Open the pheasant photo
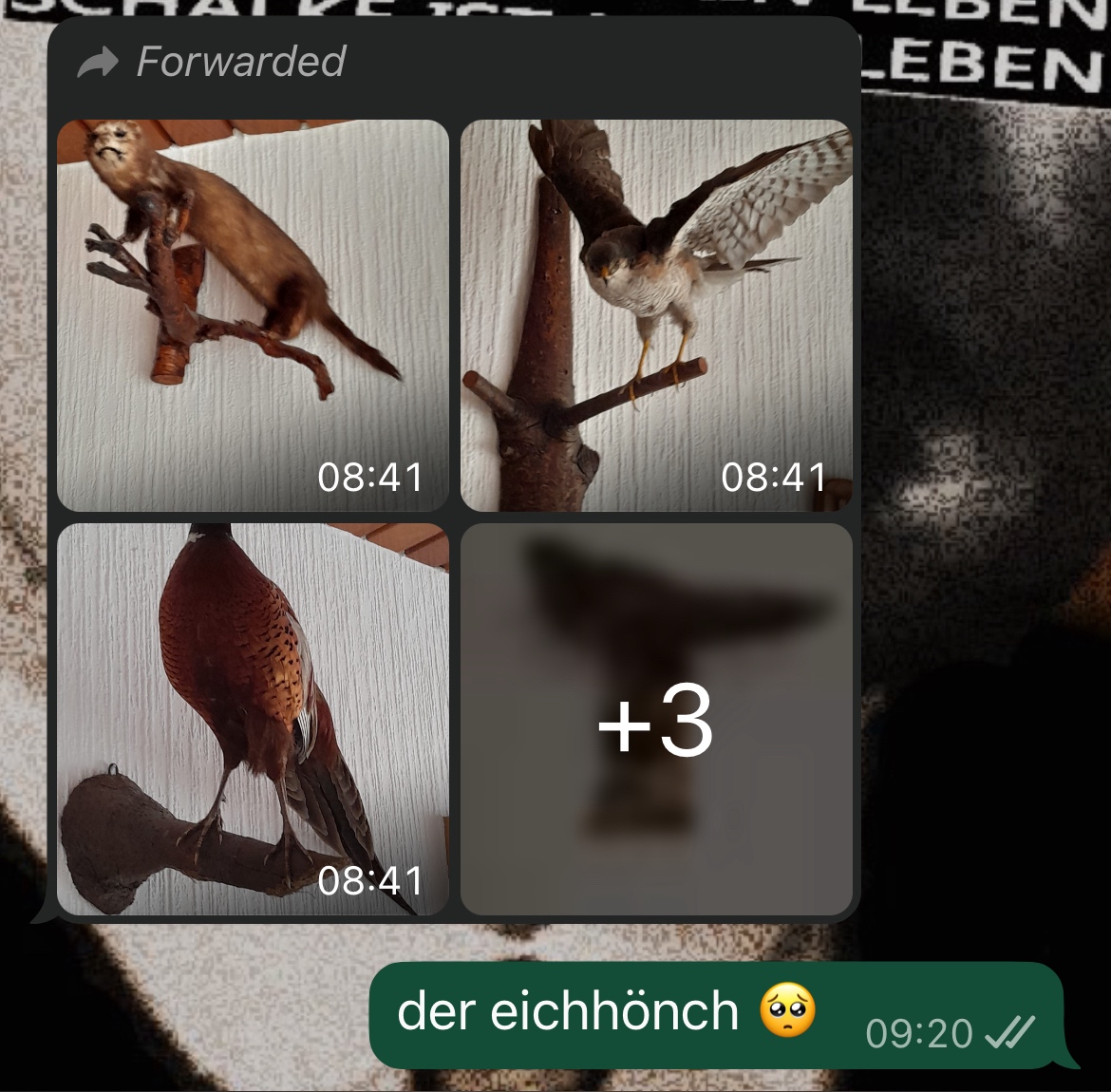The height and width of the screenshot is (1092, 1111). pyautogui.click(x=253, y=719)
